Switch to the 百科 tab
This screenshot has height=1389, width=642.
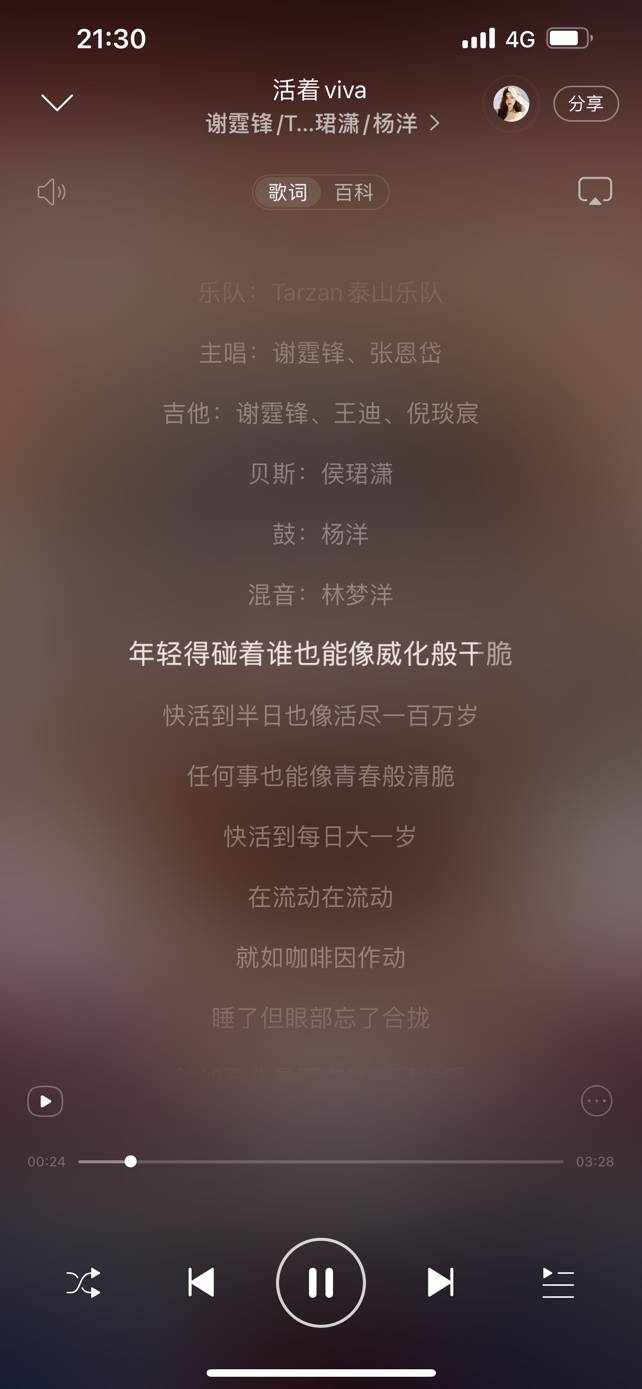pos(353,192)
